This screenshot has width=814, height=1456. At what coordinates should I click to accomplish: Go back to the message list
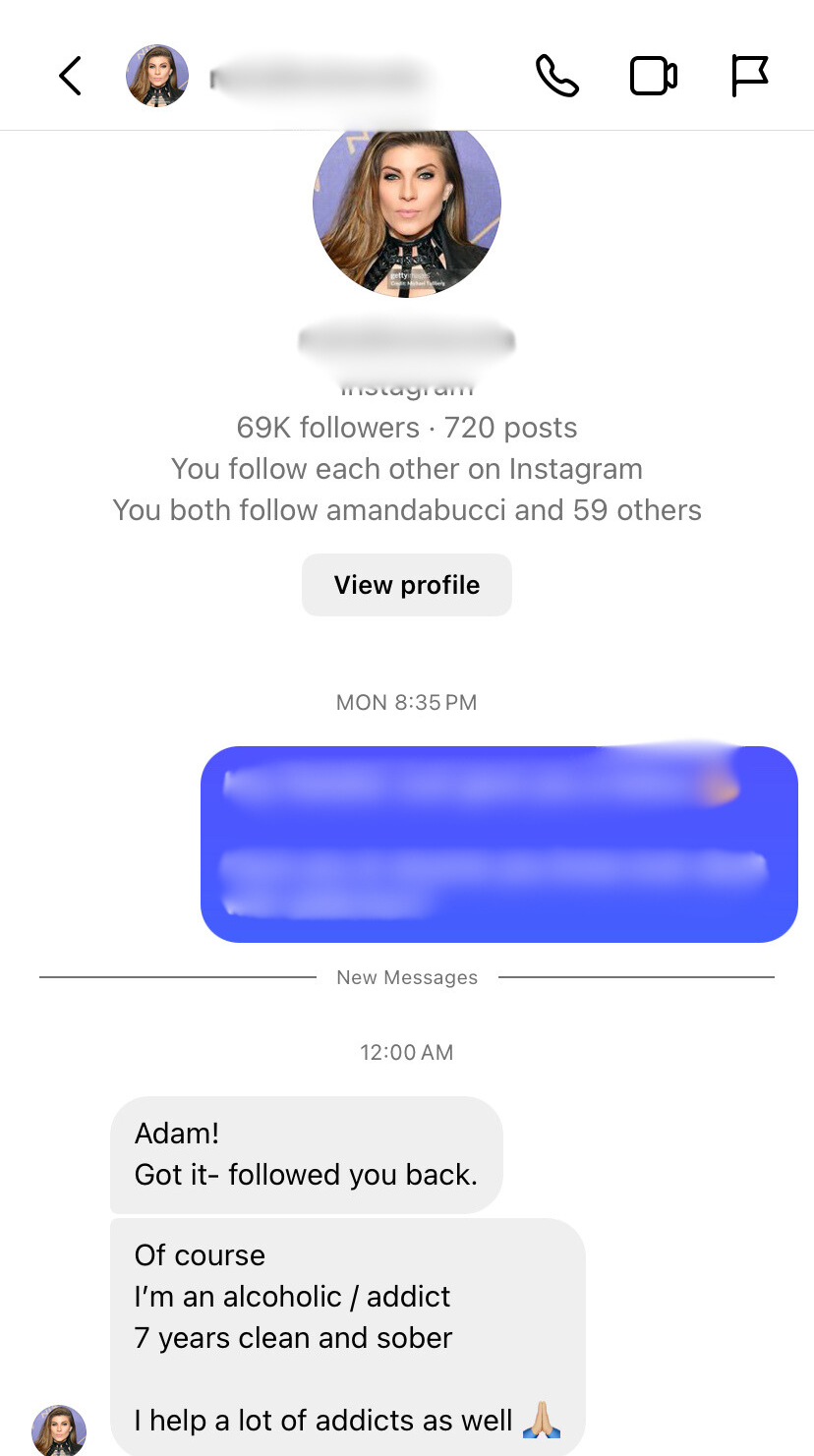tap(70, 76)
